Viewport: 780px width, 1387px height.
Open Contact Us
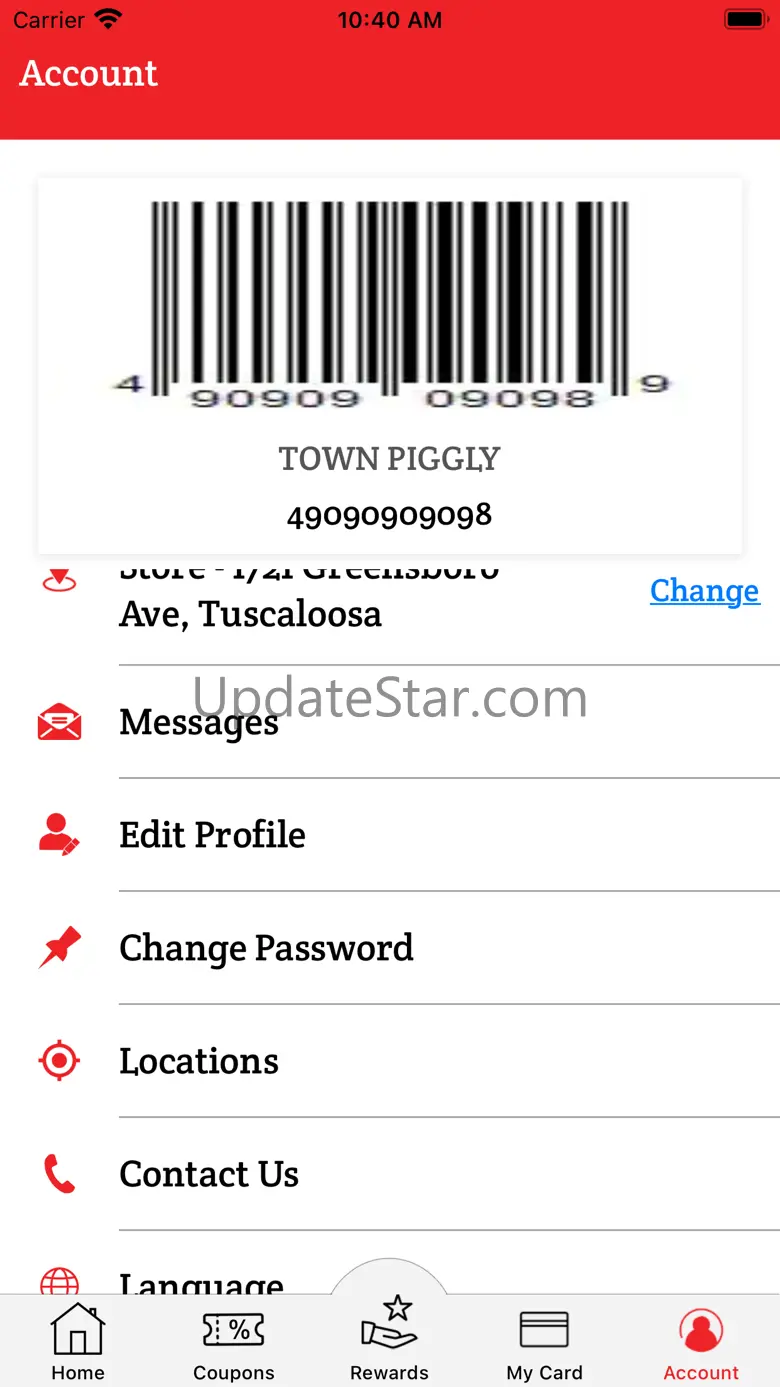(390, 1174)
